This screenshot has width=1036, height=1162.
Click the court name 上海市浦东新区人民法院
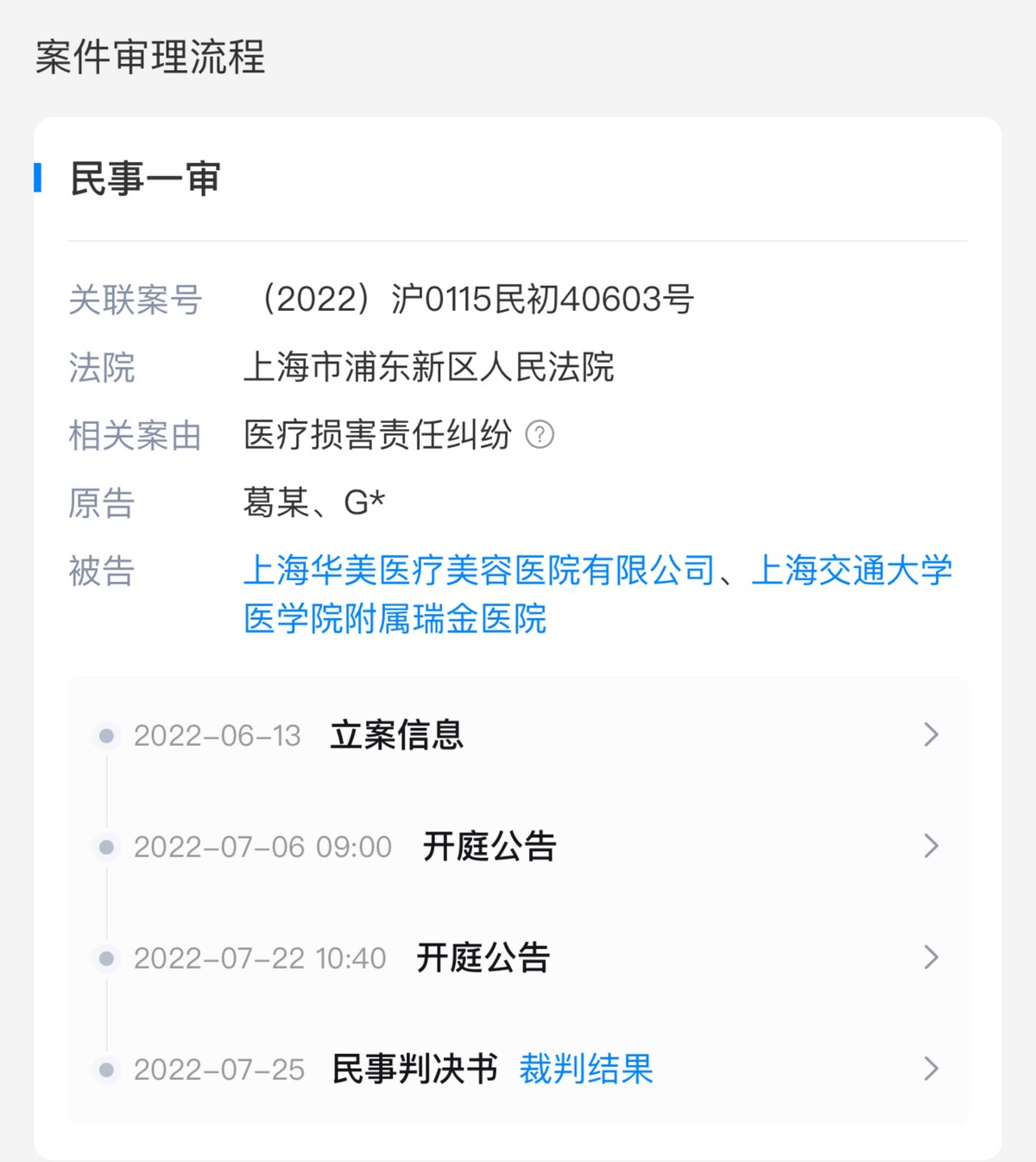tap(432, 367)
